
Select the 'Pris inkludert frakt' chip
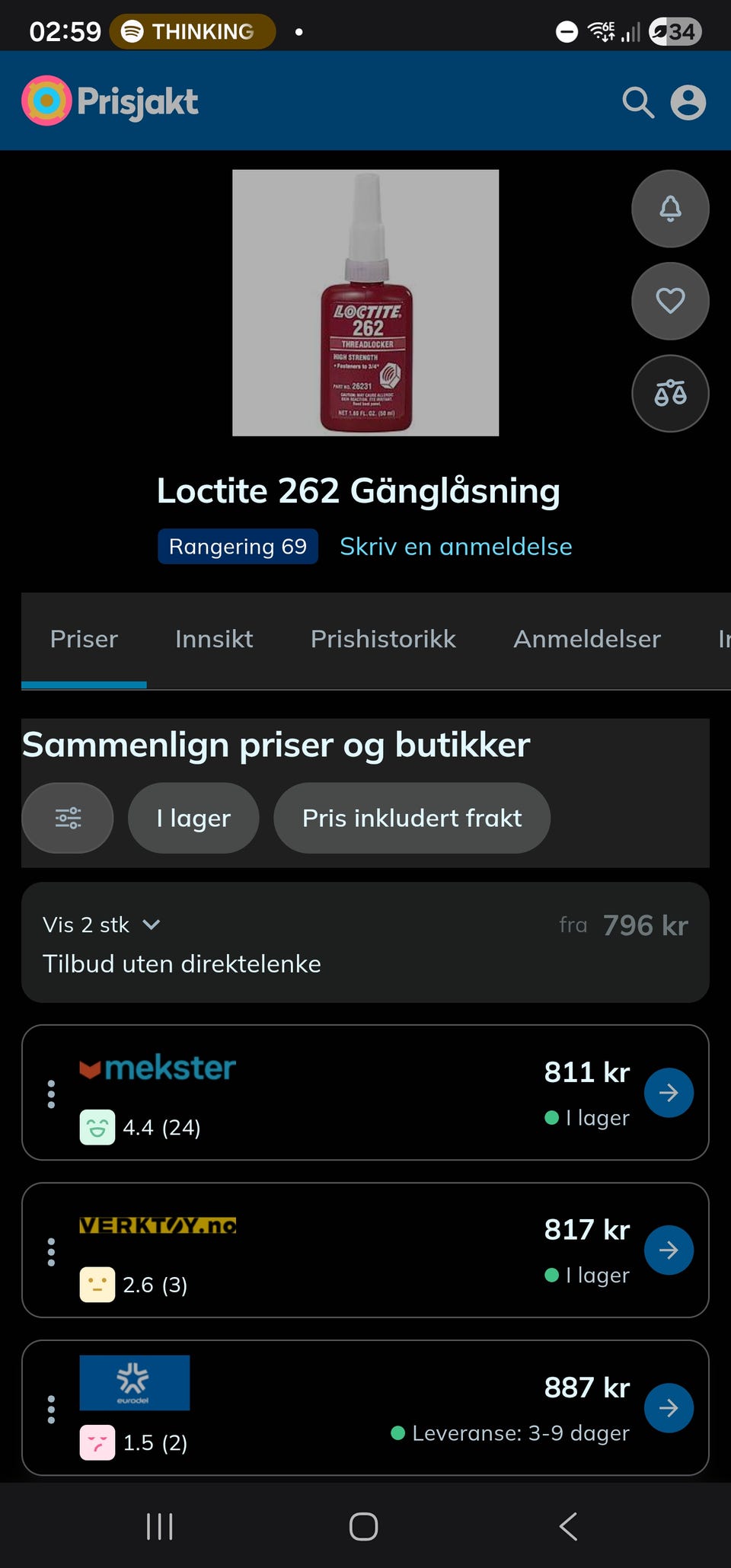pyautogui.click(x=412, y=818)
